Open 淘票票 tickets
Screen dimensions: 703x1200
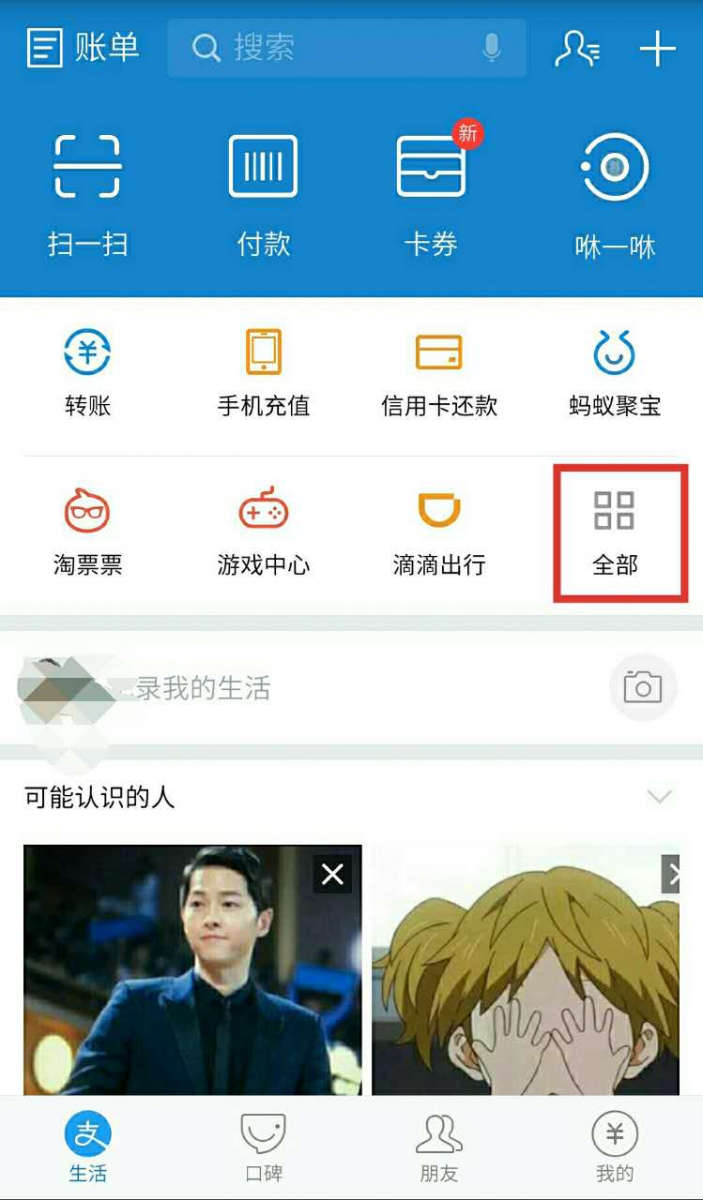[x=88, y=533]
